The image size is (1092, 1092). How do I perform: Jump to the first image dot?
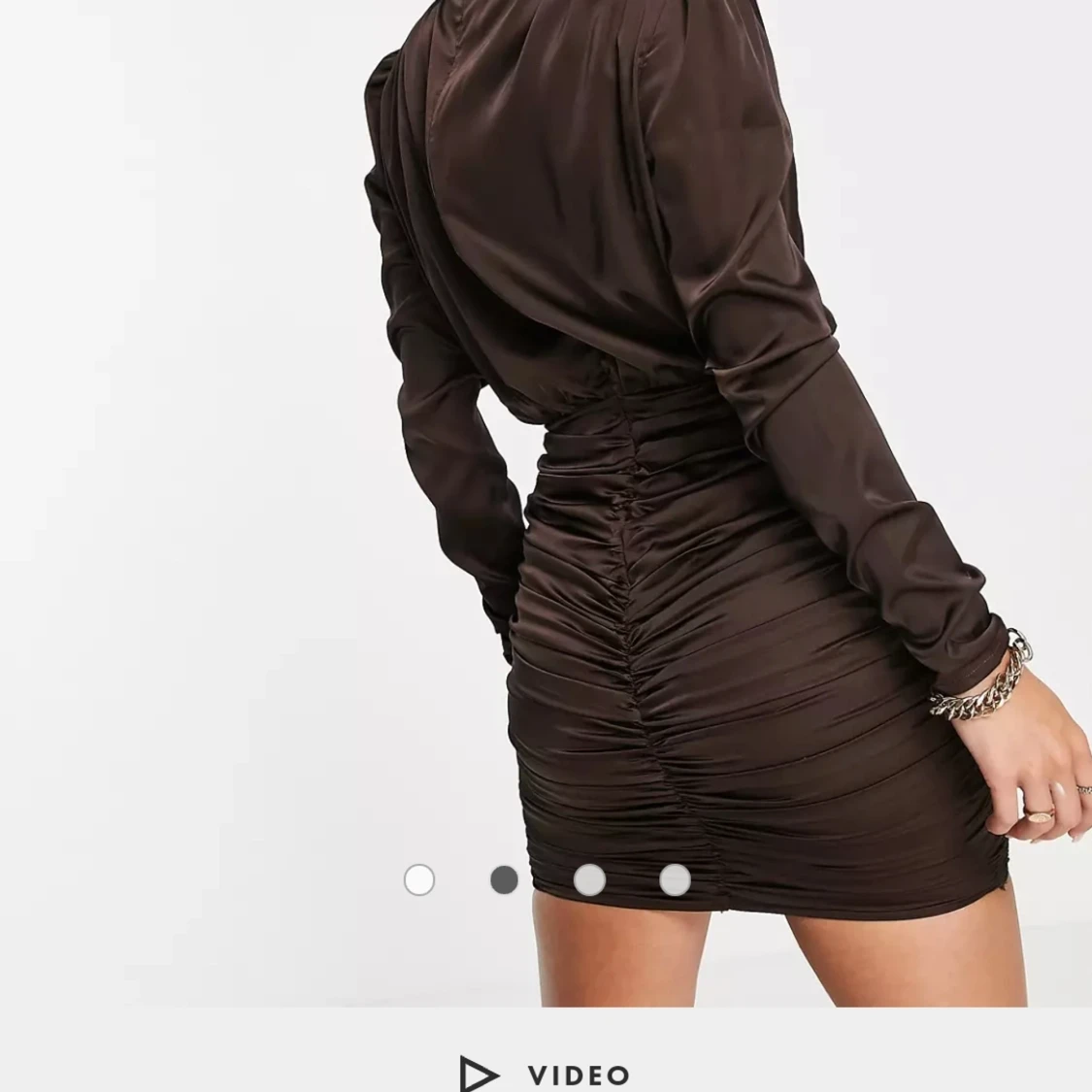[419, 880]
